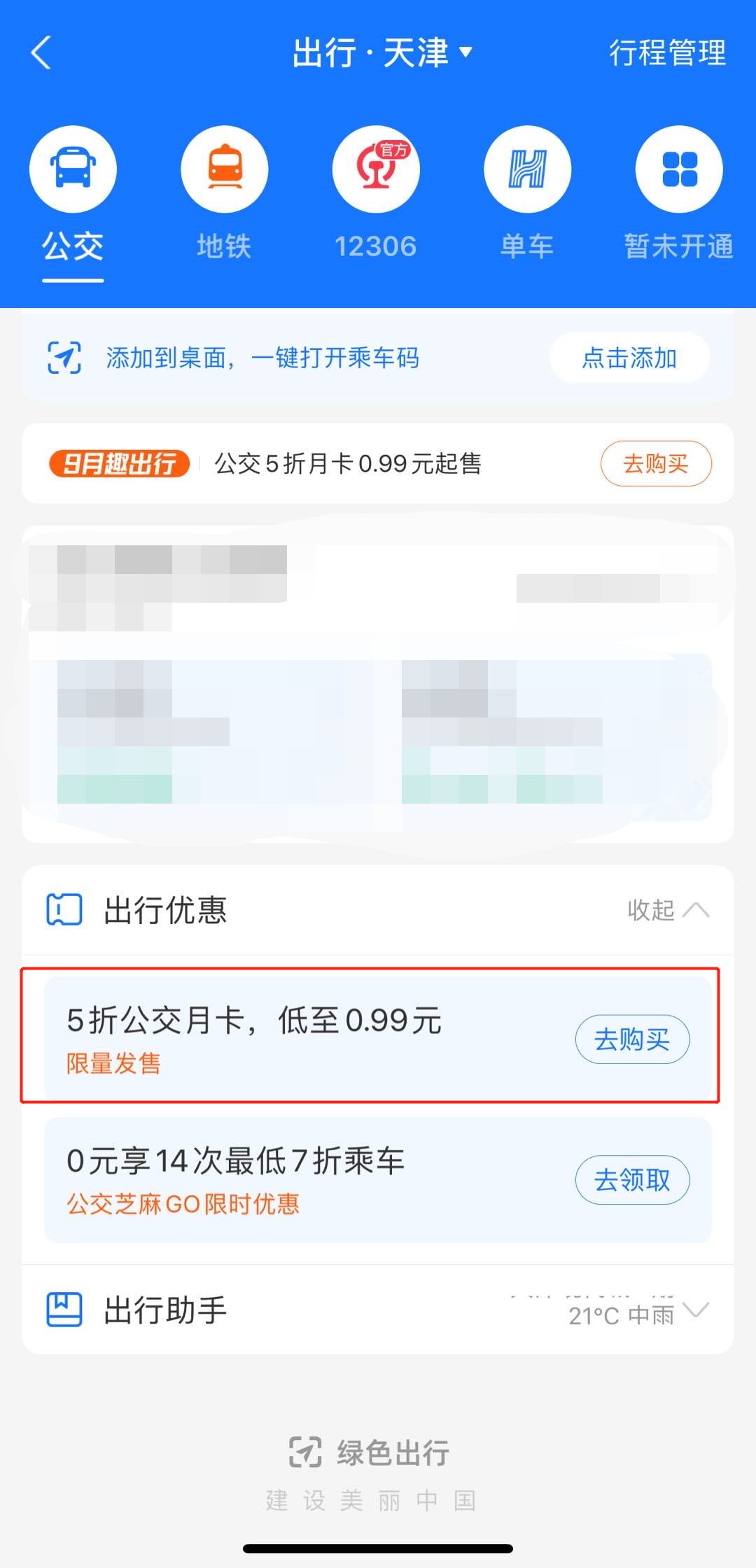756x1568 pixels.
Task: Collapse the 出行优惠 section with 收起
Action: click(668, 910)
